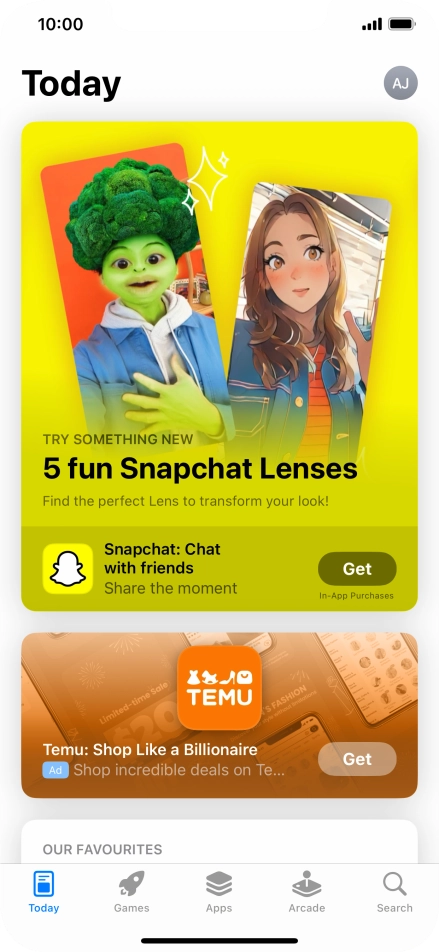
Task: Get the Snapchat app
Action: (357, 569)
